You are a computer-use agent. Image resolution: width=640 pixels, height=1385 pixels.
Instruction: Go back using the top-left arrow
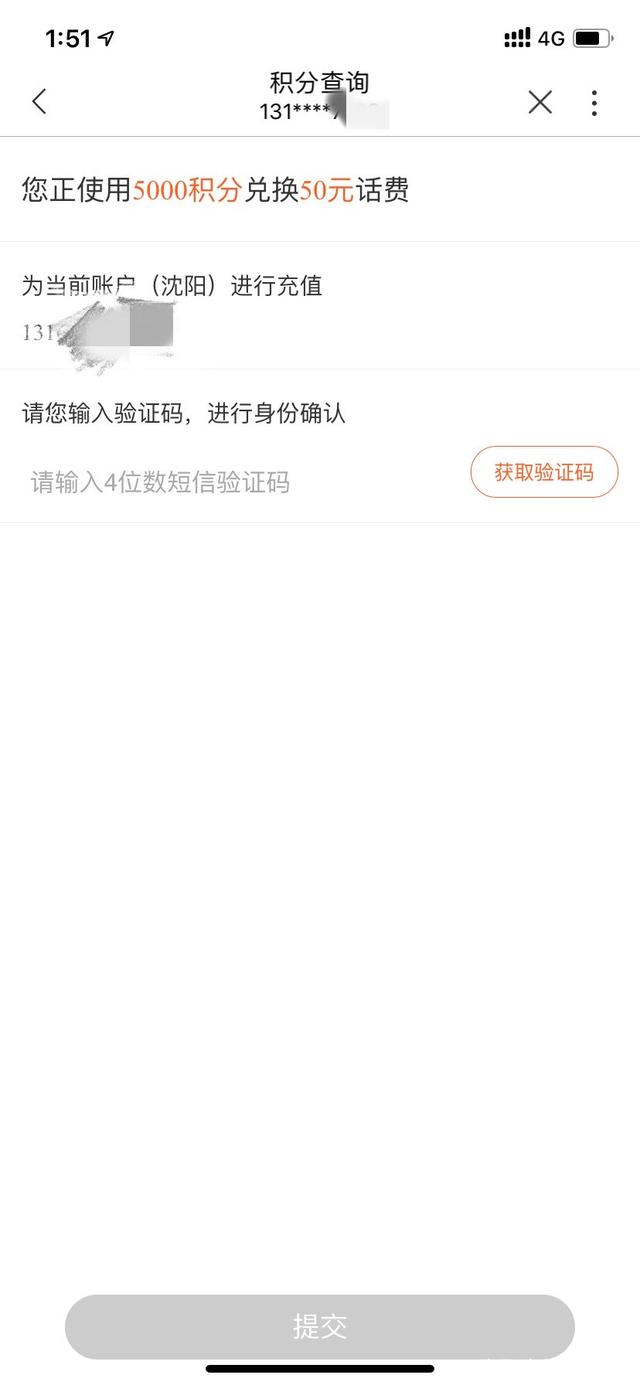(39, 101)
